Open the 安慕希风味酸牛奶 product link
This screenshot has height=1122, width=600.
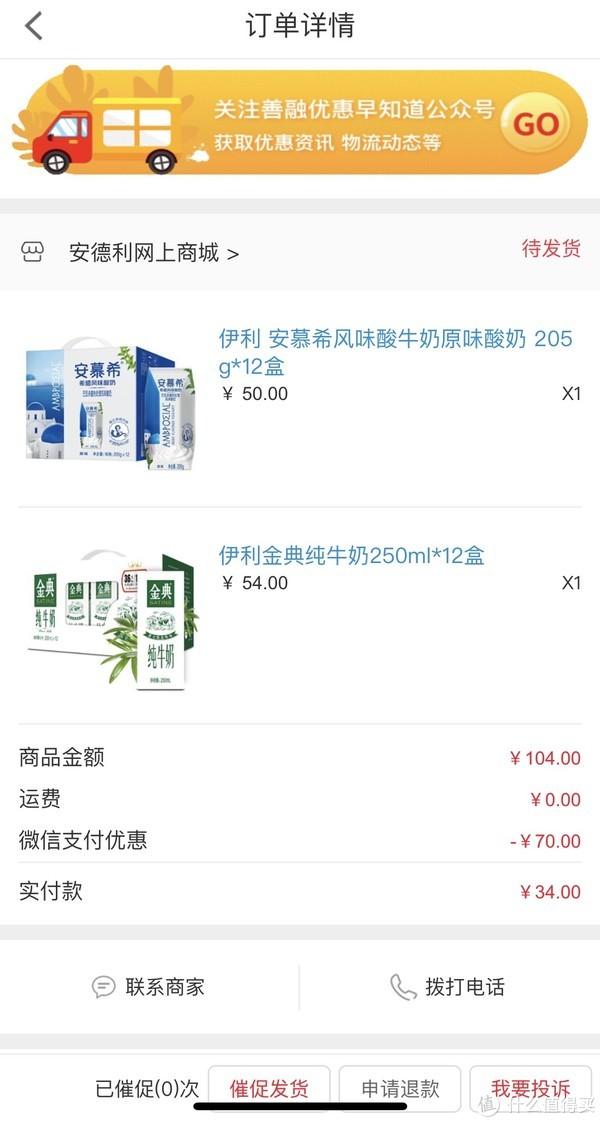pyautogui.click(x=395, y=352)
